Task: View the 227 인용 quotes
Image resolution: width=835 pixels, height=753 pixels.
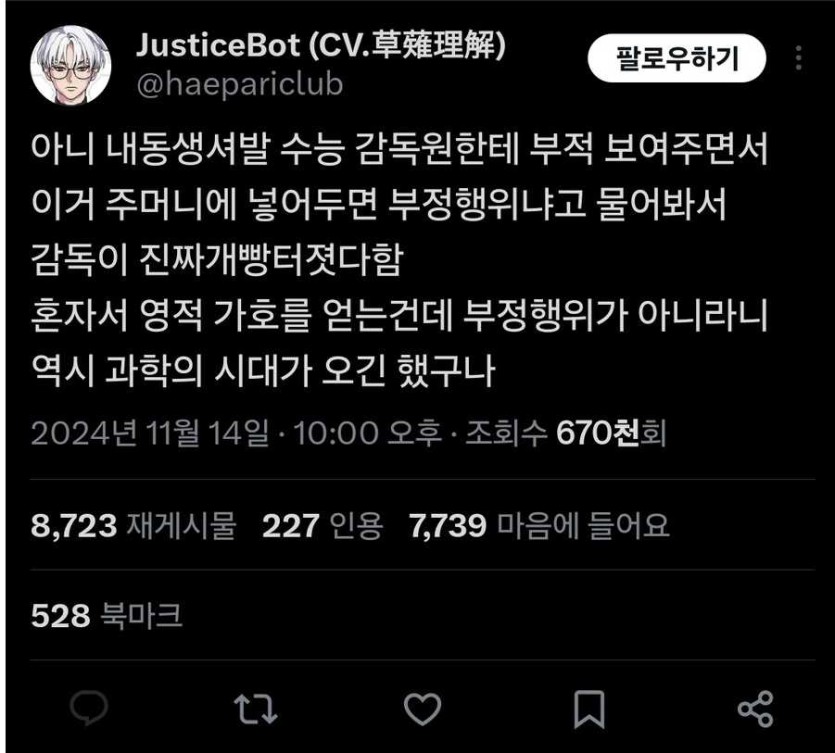Action: (x=322, y=525)
